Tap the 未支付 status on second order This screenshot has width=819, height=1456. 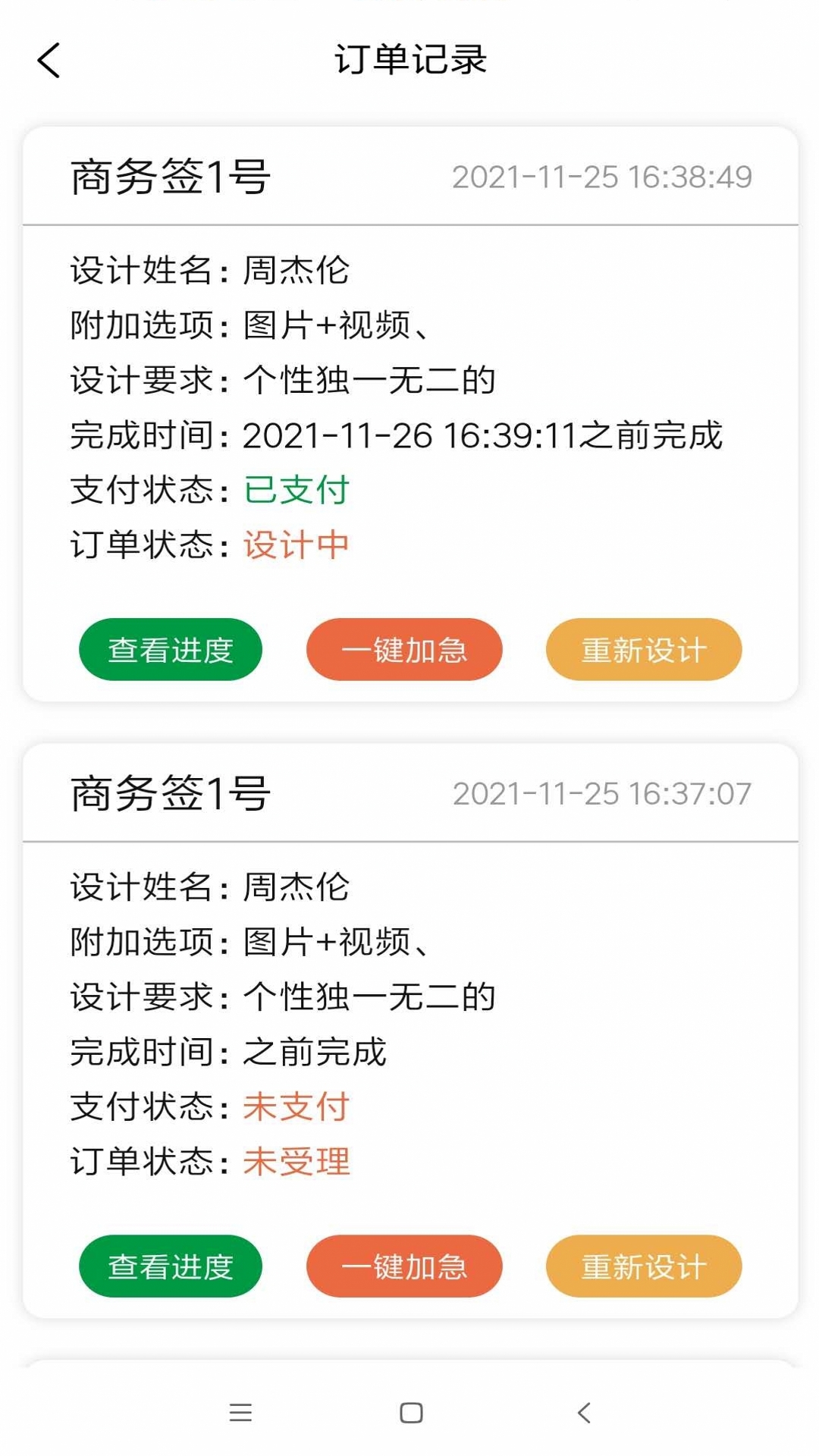click(296, 1106)
